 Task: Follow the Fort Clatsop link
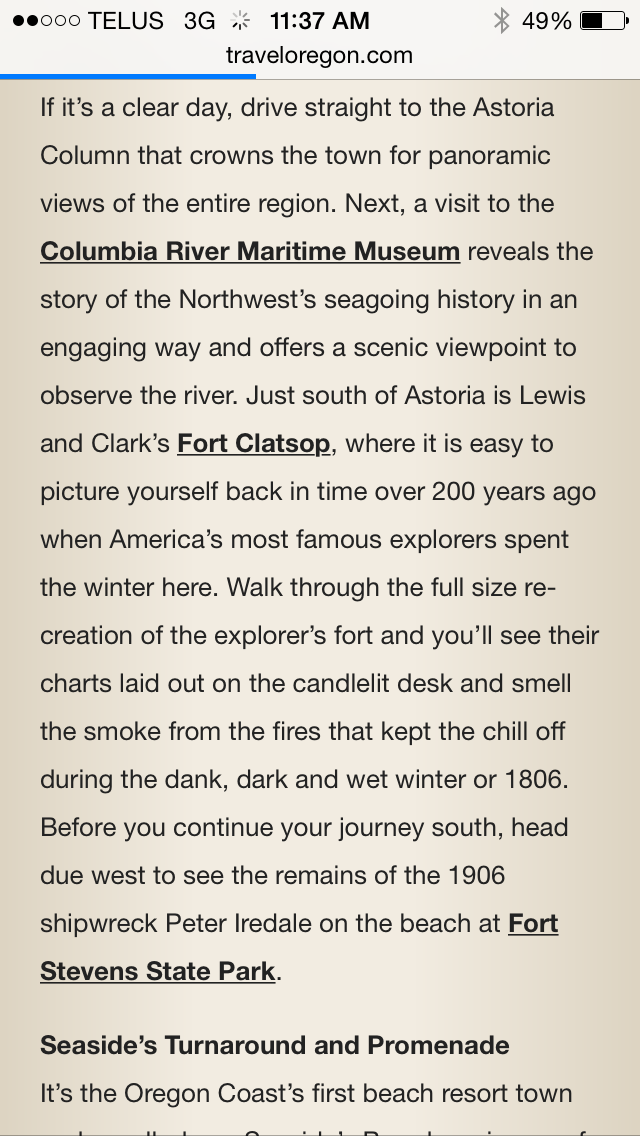253,443
